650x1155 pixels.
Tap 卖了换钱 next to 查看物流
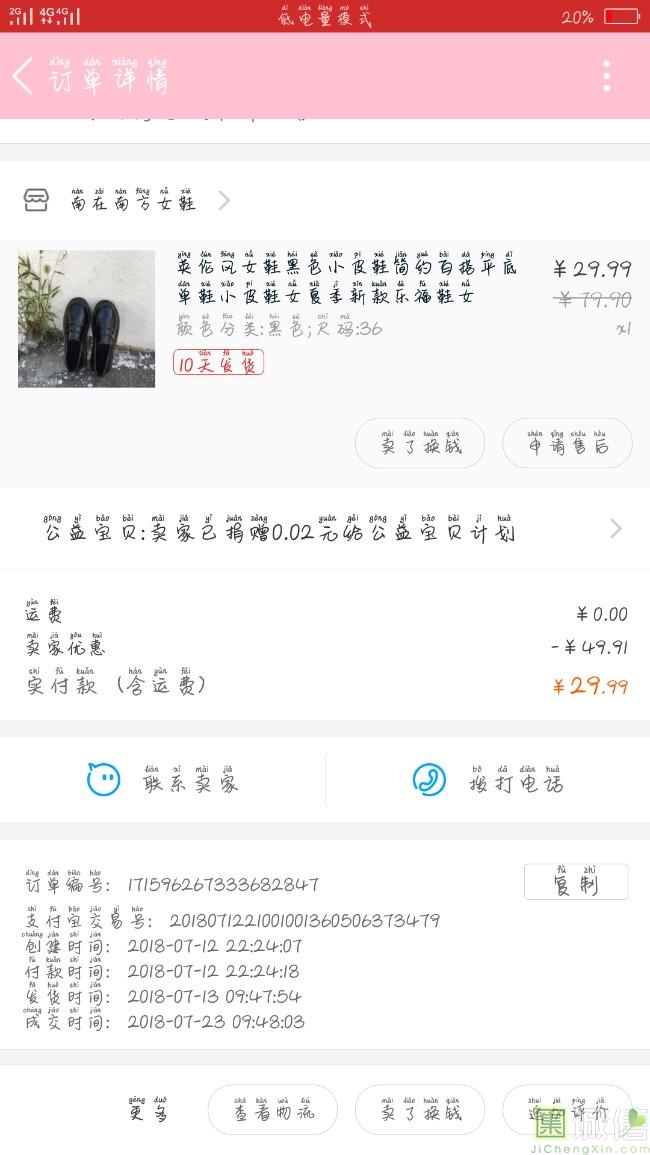pyautogui.click(x=420, y=1110)
